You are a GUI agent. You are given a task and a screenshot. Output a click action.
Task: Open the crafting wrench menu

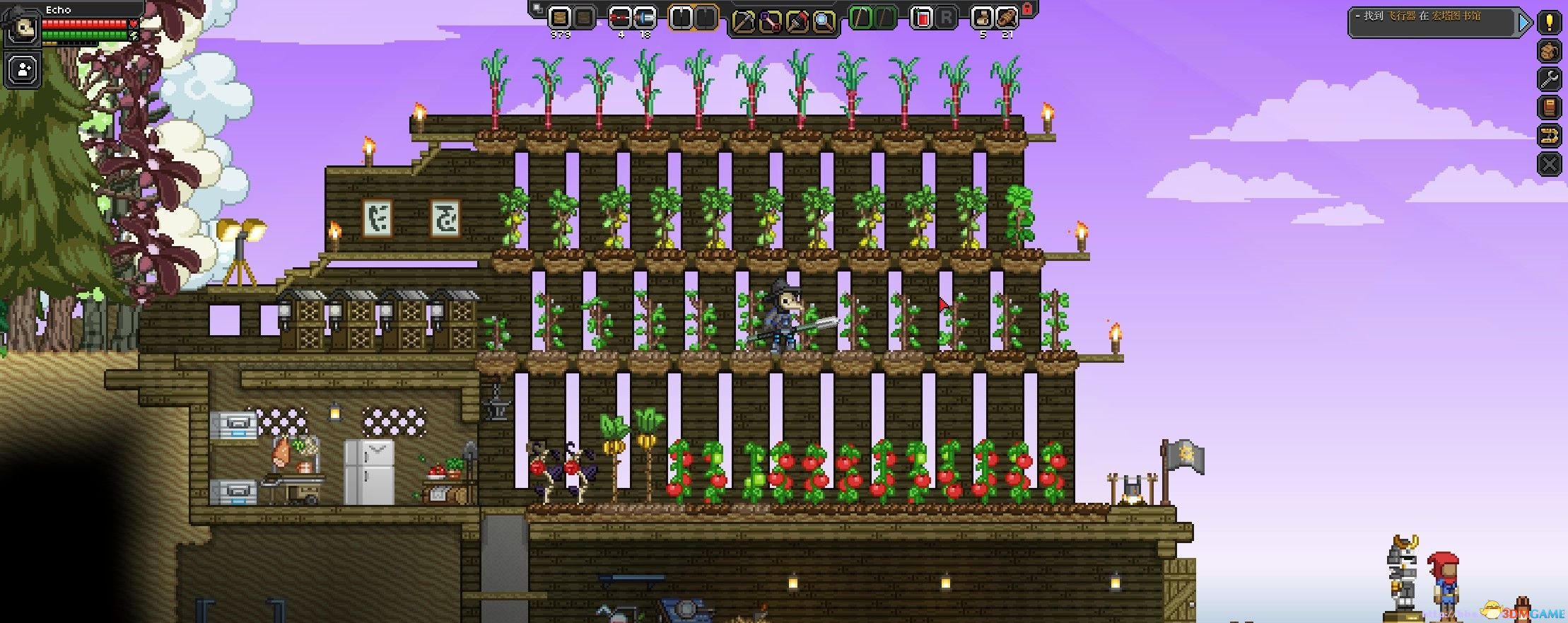pyautogui.click(x=1549, y=79)
